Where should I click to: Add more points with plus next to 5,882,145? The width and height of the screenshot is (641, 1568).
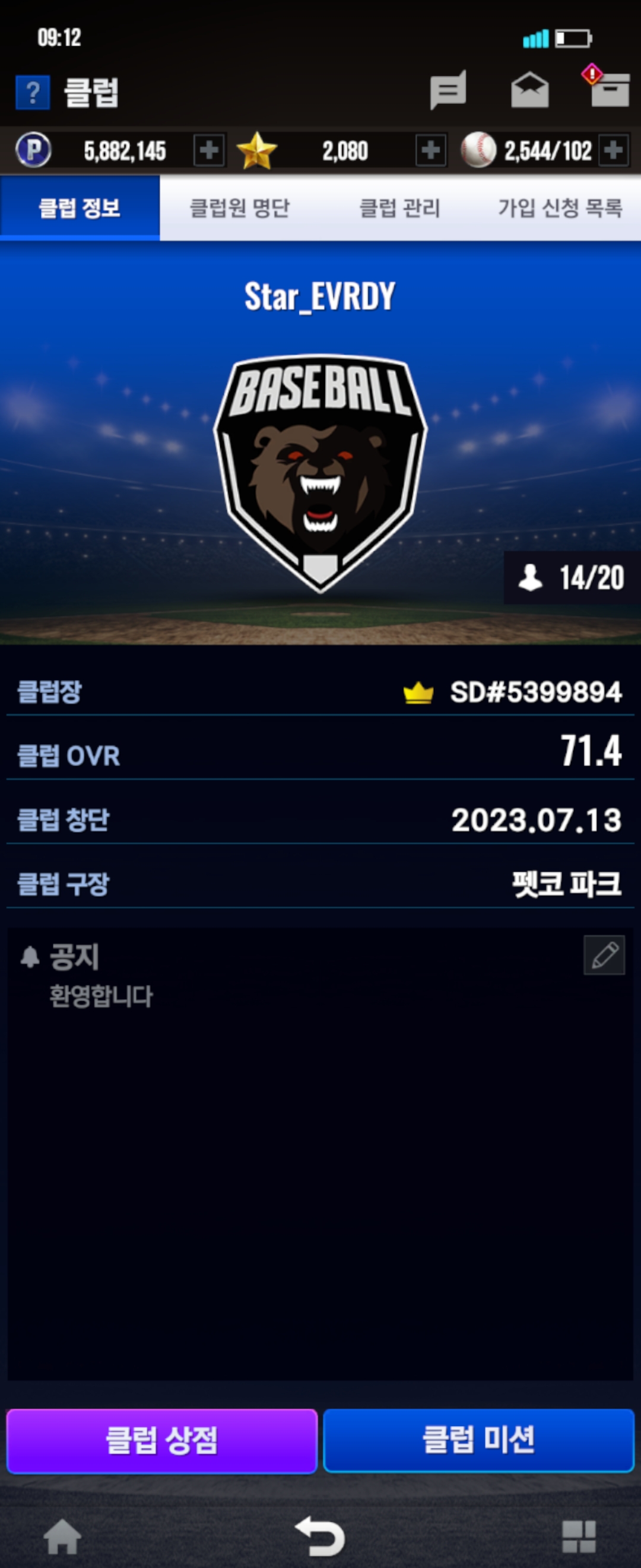[209, 150]
